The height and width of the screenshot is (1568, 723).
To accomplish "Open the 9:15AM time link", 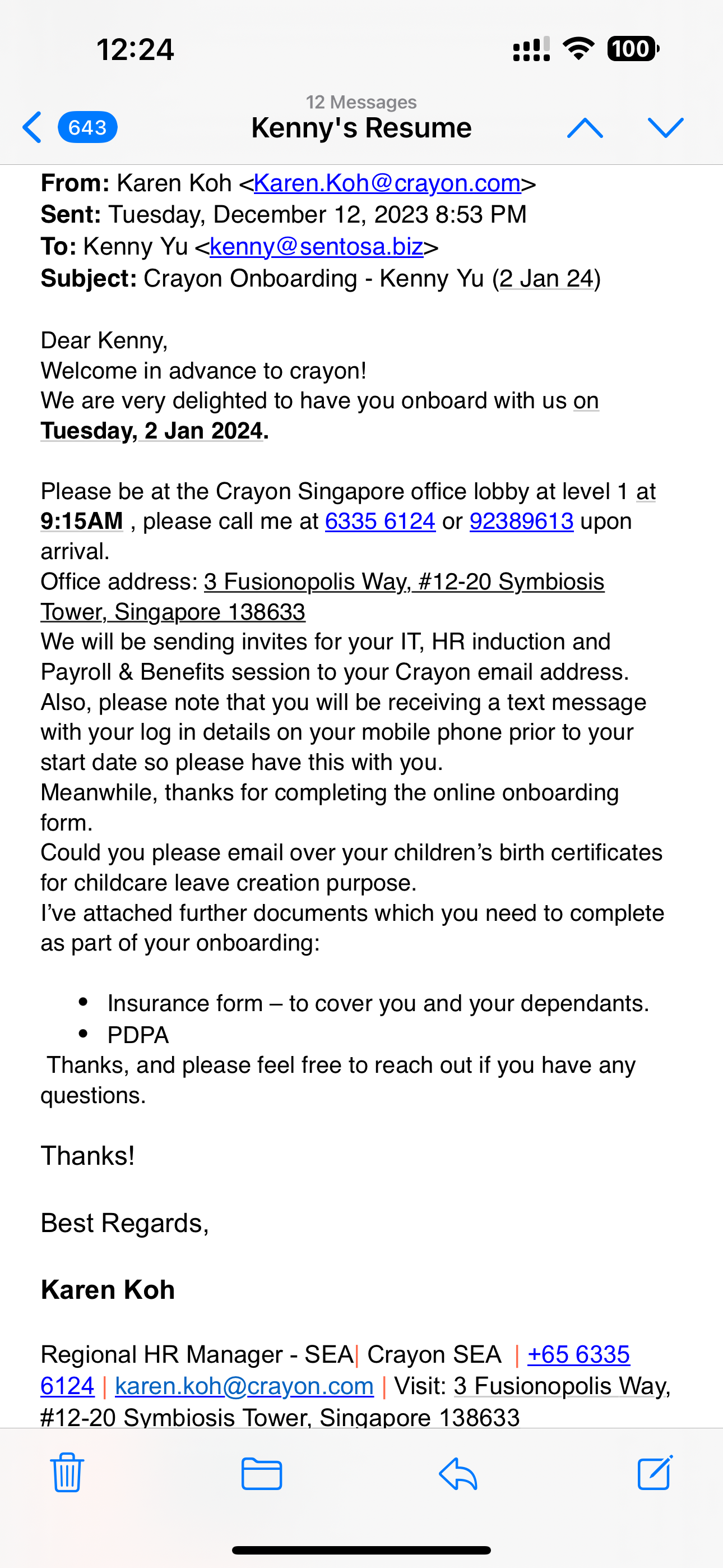I will click(82, 521).
